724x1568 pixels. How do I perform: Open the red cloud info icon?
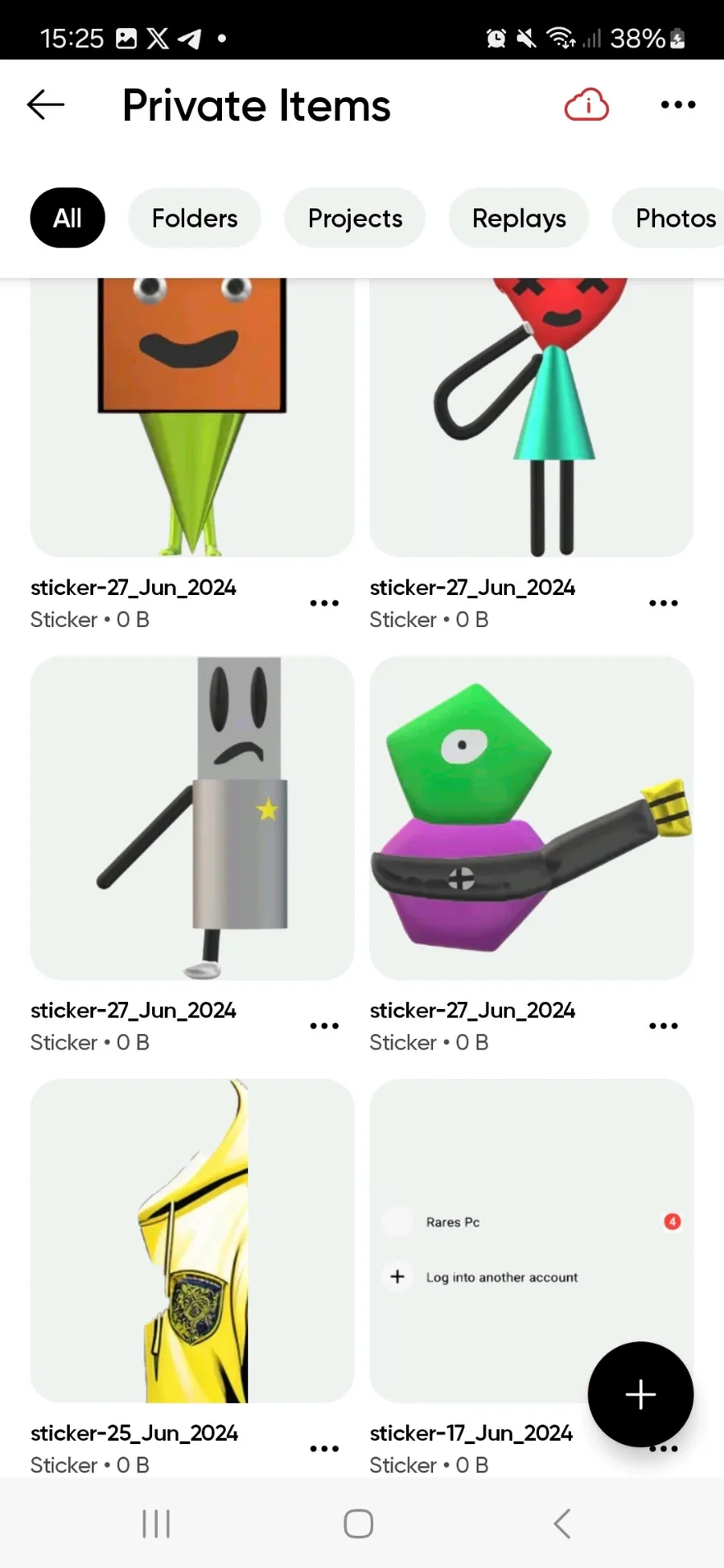click(586, 105)
